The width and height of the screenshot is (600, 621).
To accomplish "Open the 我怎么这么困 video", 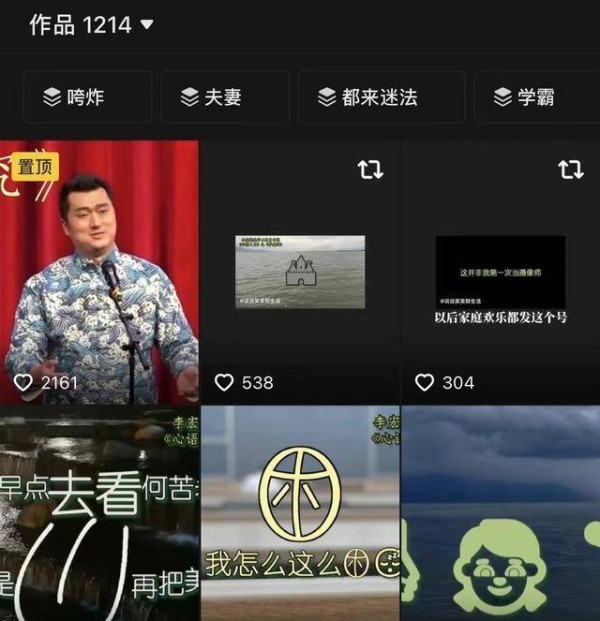I will (300, 515).
